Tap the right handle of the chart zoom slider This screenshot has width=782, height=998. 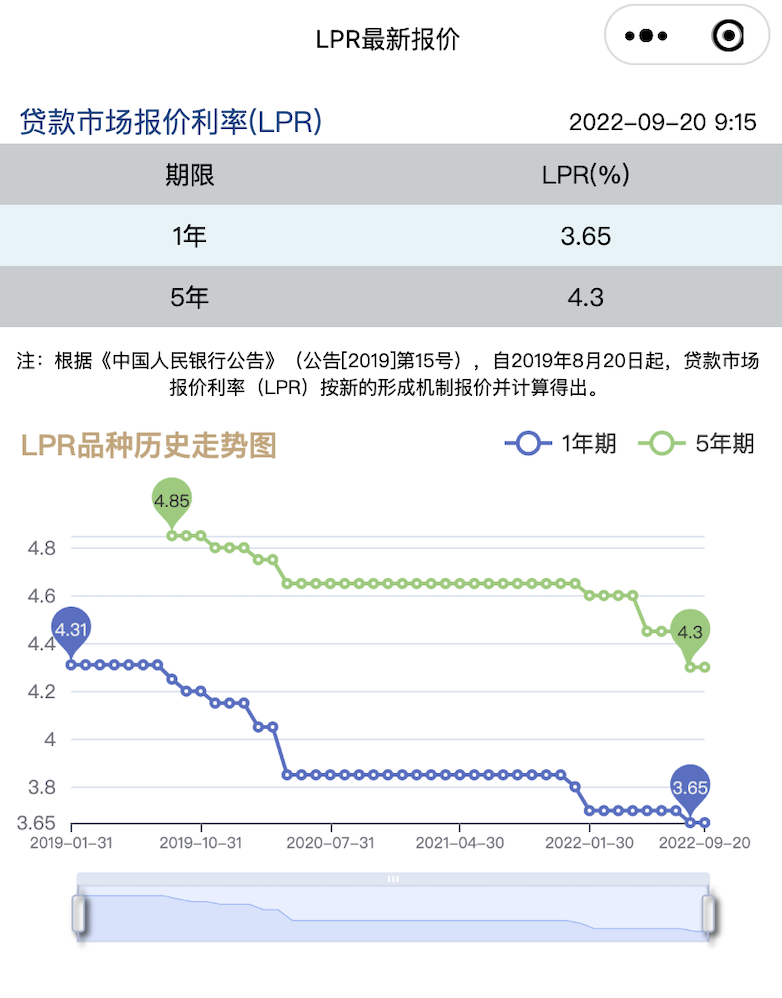[x=708, y=914]
